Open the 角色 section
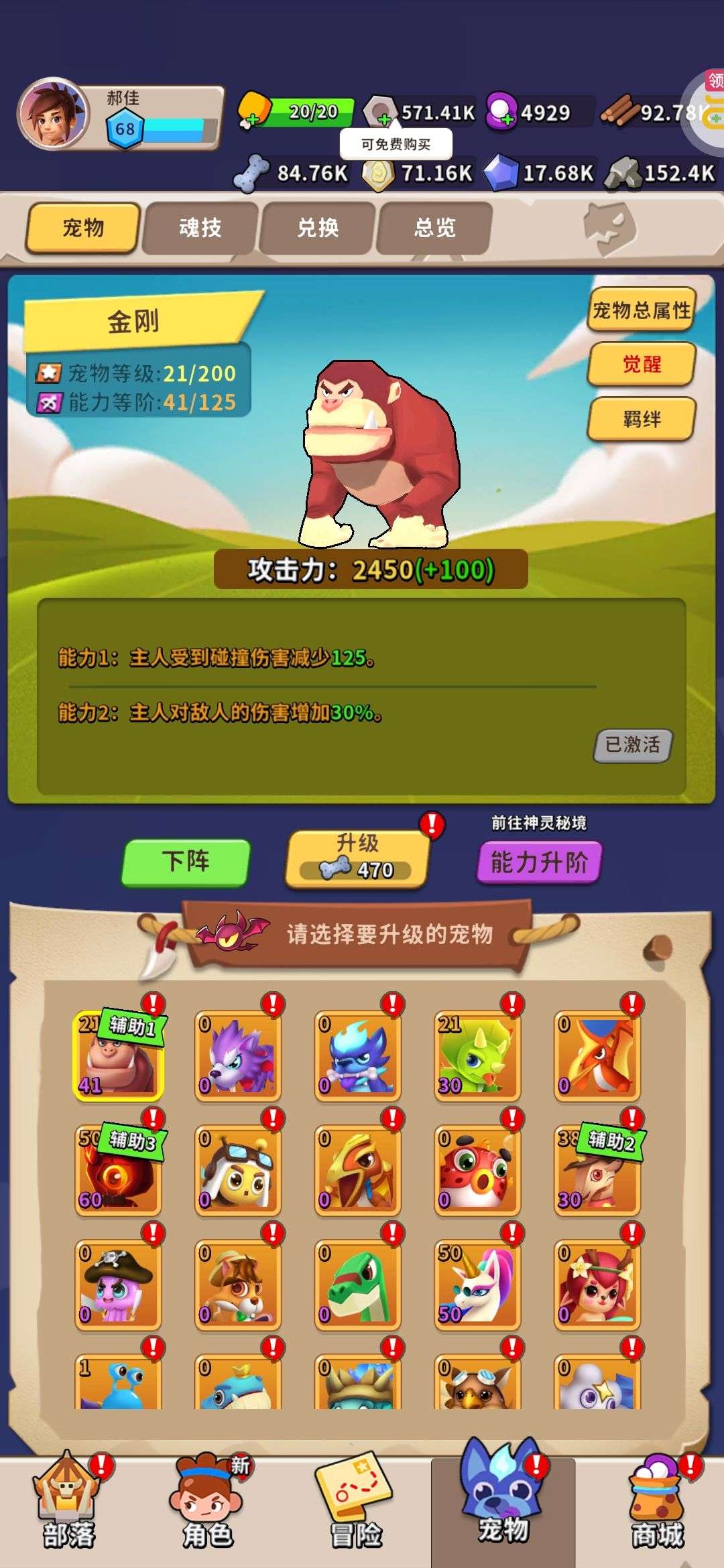The width and height of the screenshot is (724, 1568). (x=208, y=1508)
